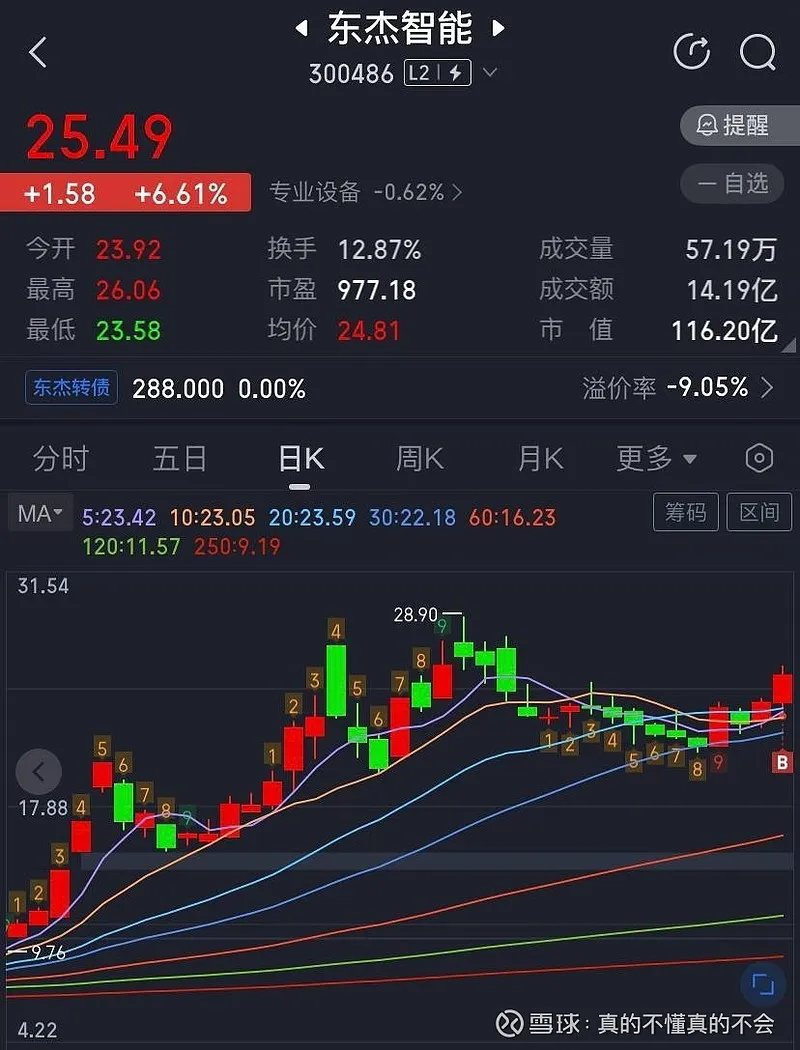This screenshot has height=1050, width=800.
Task: Switch to the 分时 chart
Action: (x=61, y=459)
